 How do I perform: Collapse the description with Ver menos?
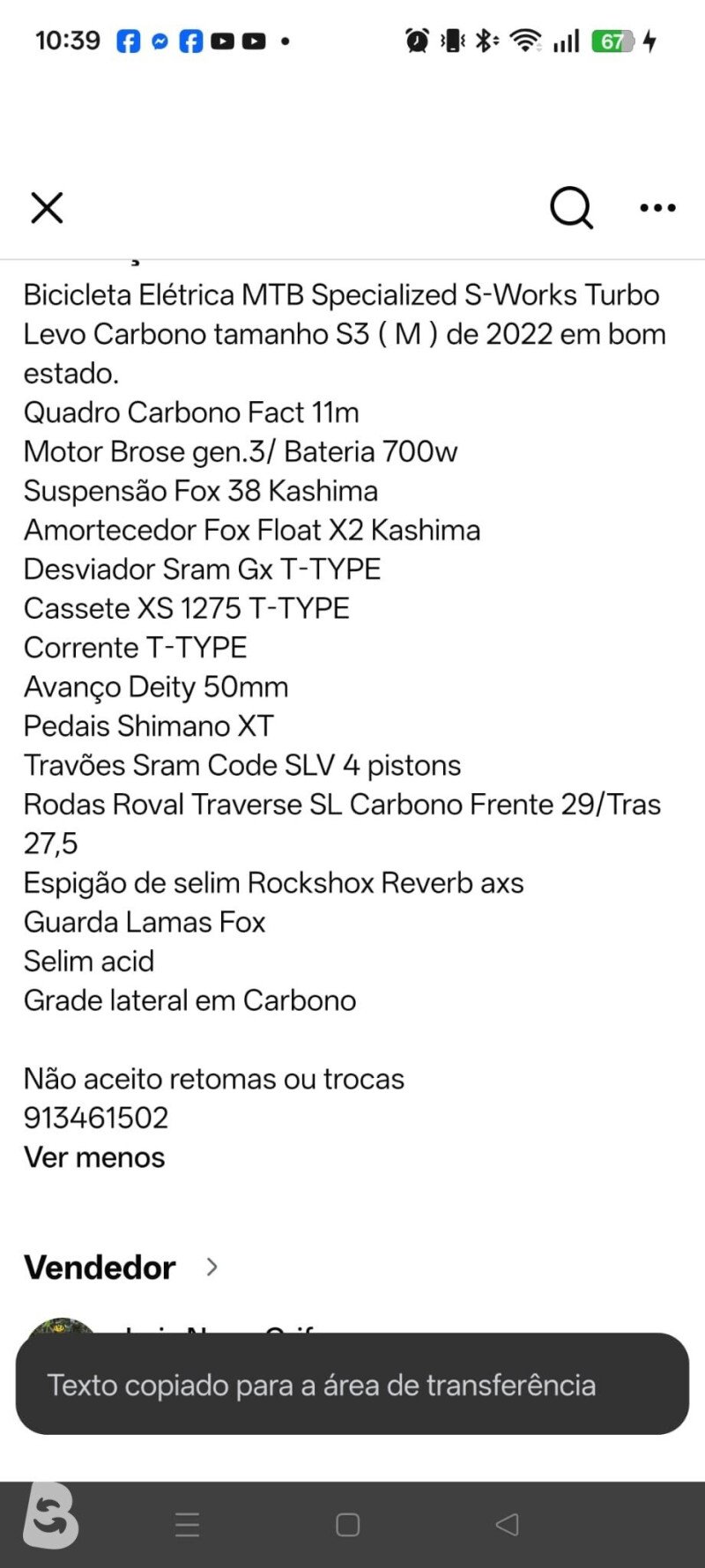[94, 1156]
